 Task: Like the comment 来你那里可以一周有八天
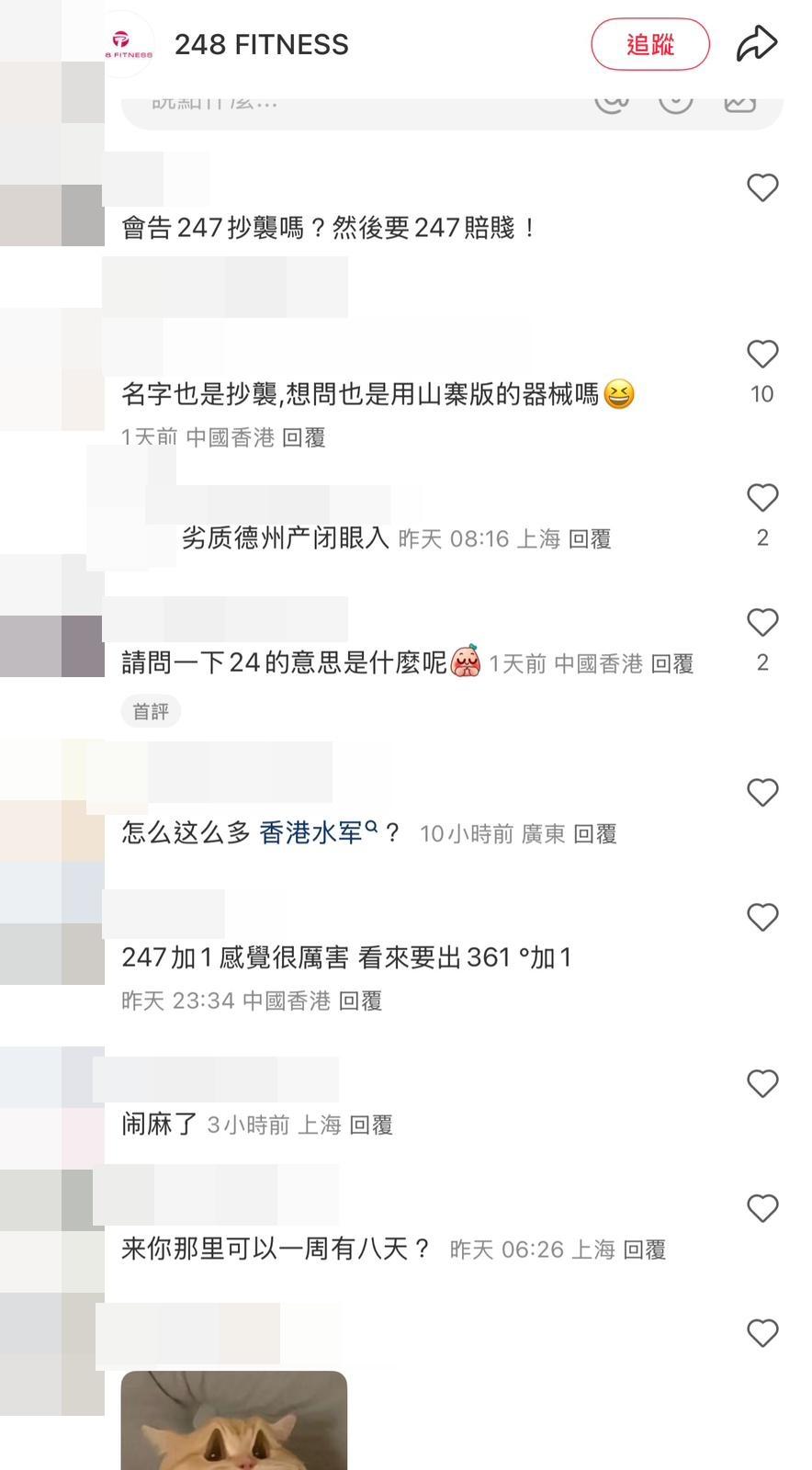pos(762,1209)
